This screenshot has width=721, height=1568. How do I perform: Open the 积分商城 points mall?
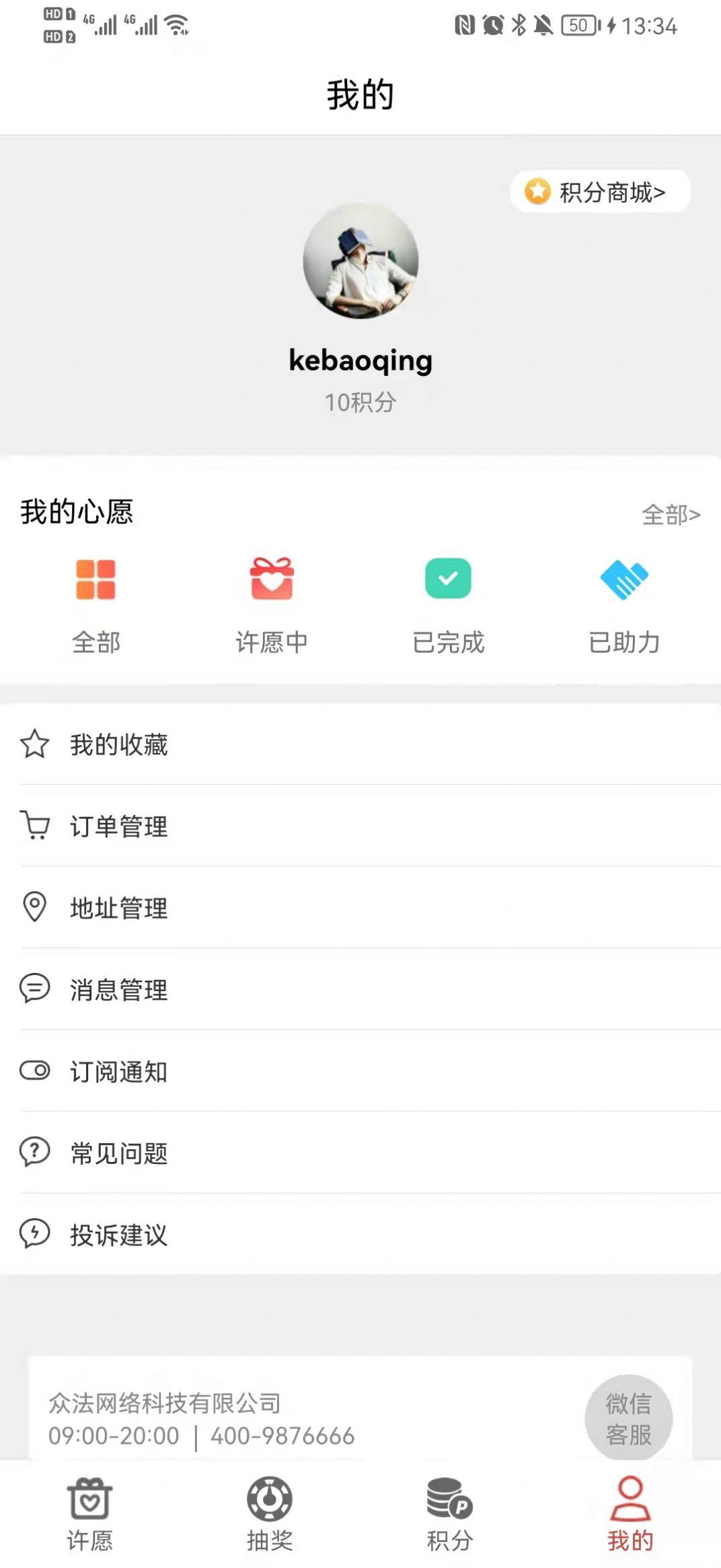[x=600, y=192]
